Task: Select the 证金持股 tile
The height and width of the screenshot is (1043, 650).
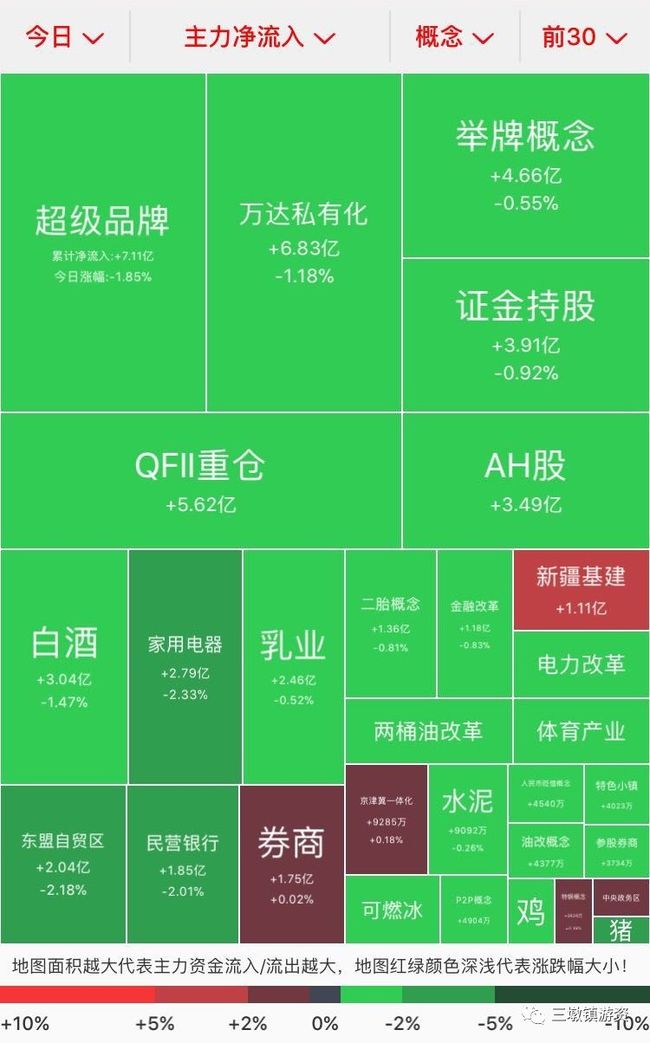Action: pos(526,335)
